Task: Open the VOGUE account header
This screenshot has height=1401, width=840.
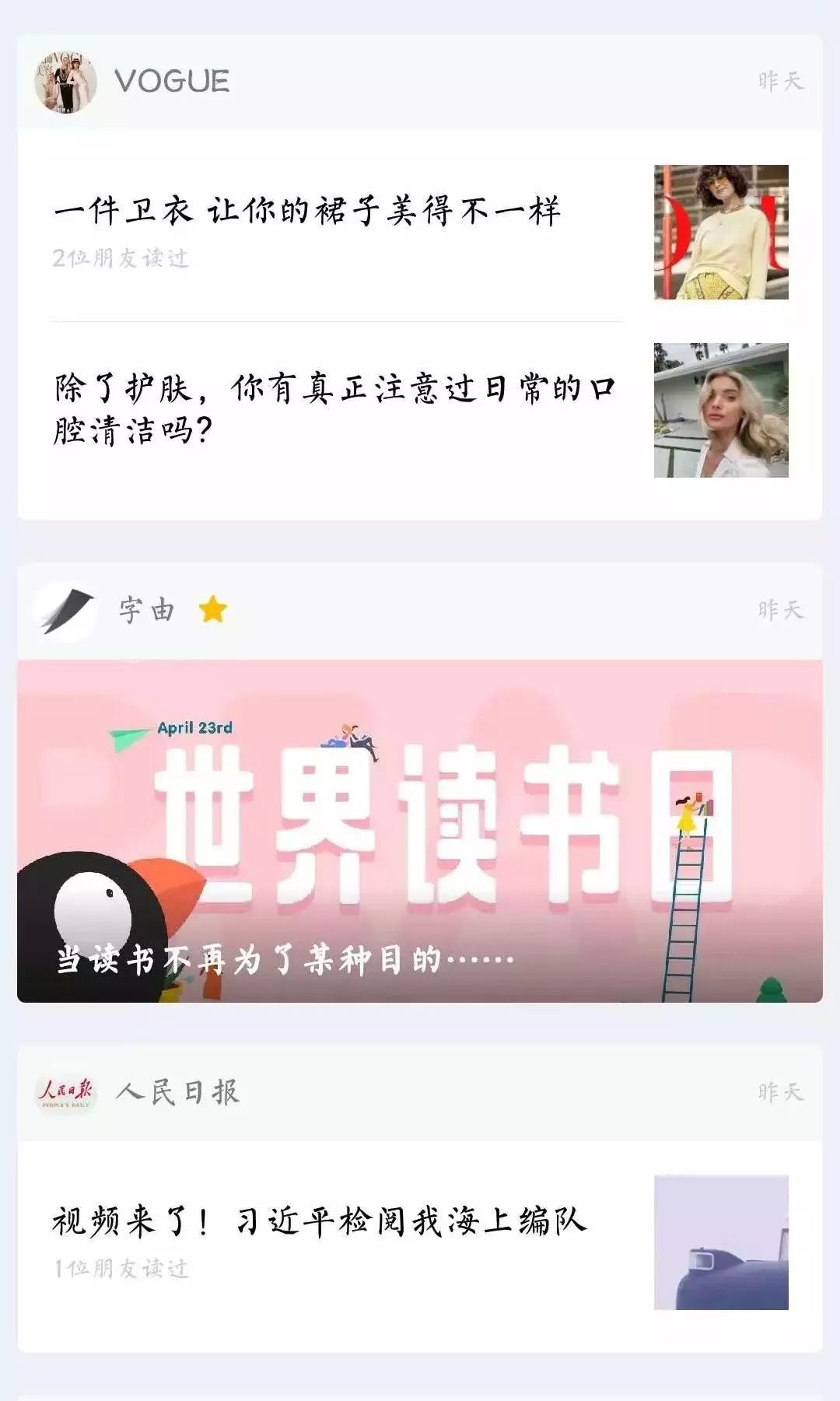Action: click(171, 81)
